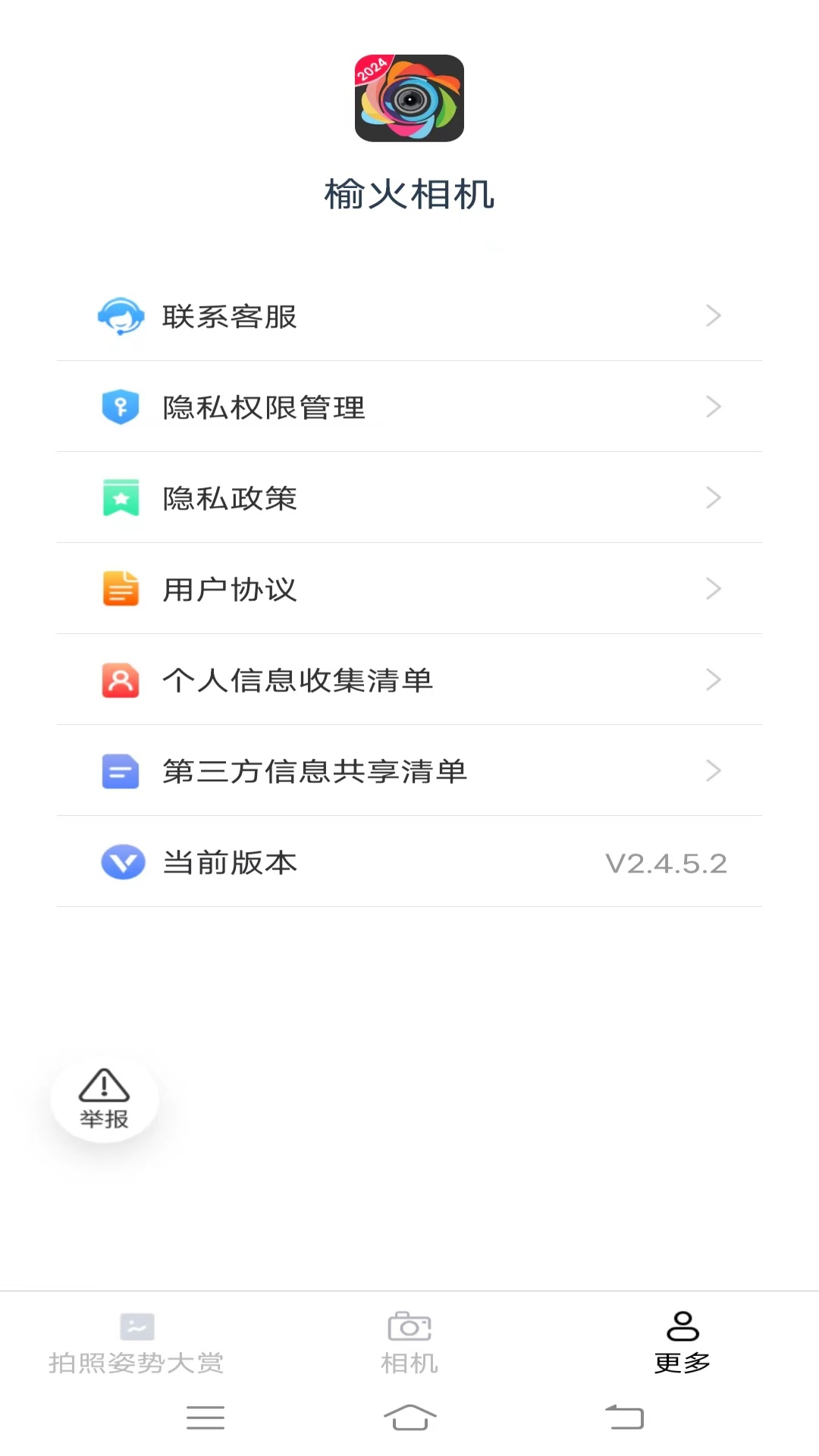Open 第三方信息共享清单
Screen dimensions: 819x1456
coord(409,771)
